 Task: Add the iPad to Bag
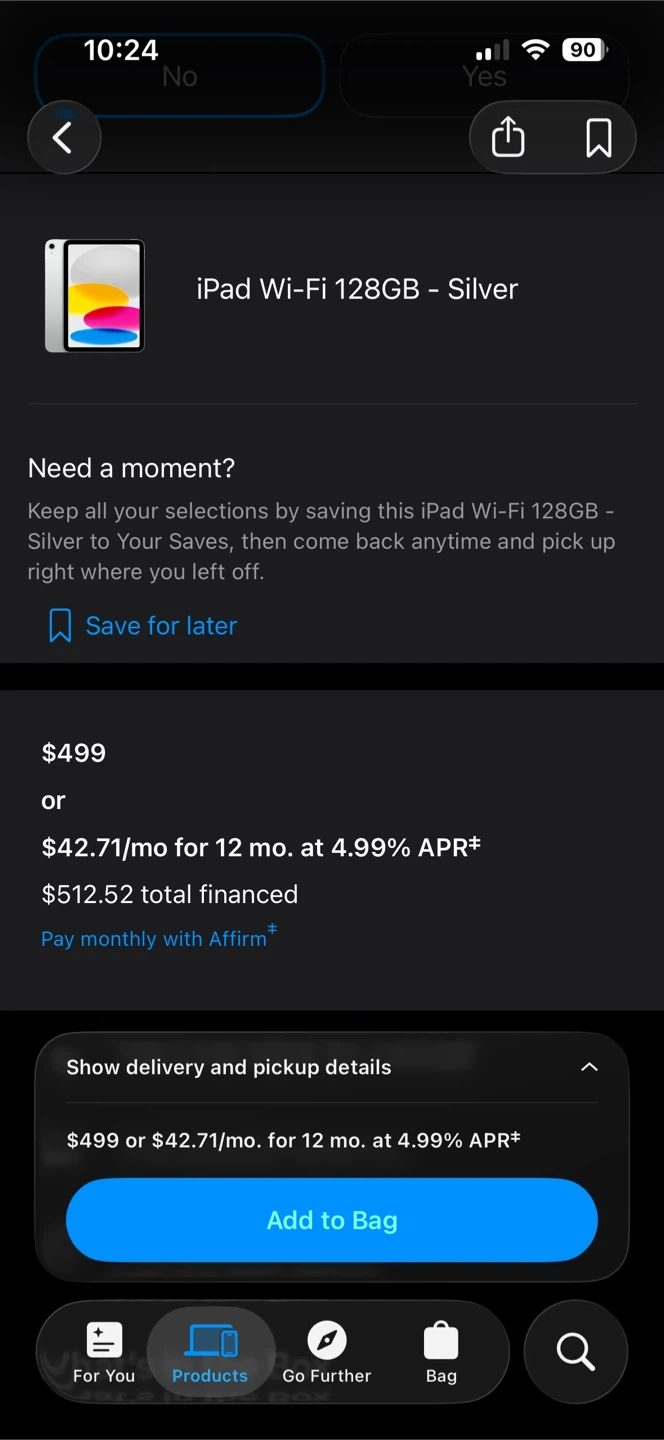point(332,1220)
